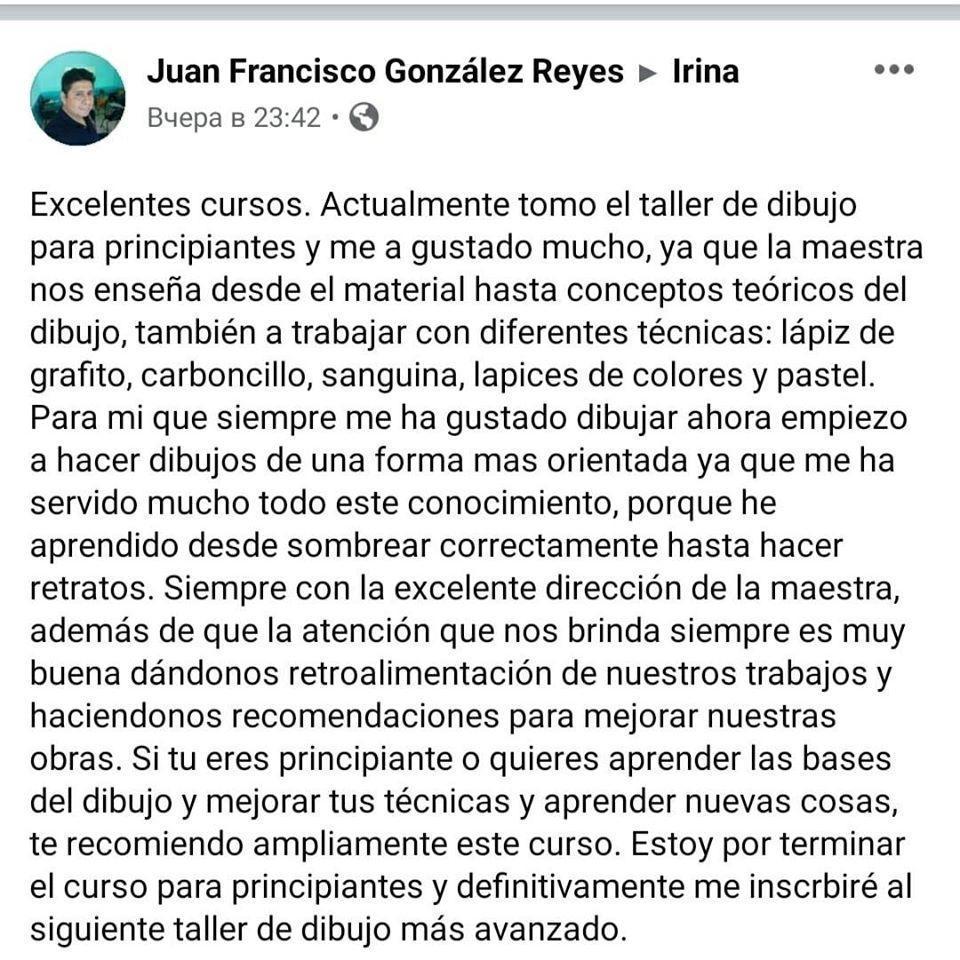Tap the public audience globe icon
This screenshot has width=960, height=960.
tap(364, 117)
